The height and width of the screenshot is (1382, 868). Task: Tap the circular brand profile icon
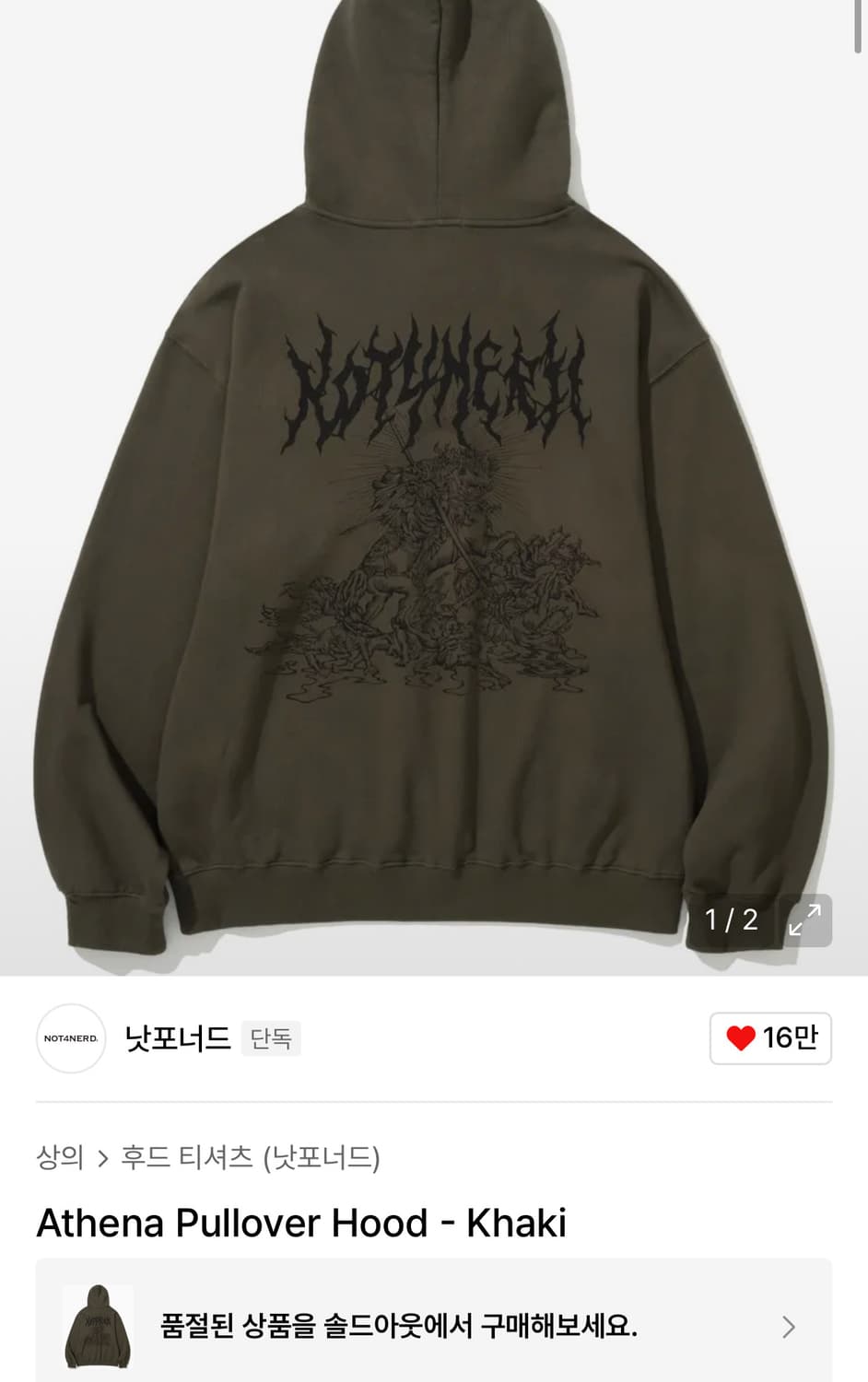71,1038
